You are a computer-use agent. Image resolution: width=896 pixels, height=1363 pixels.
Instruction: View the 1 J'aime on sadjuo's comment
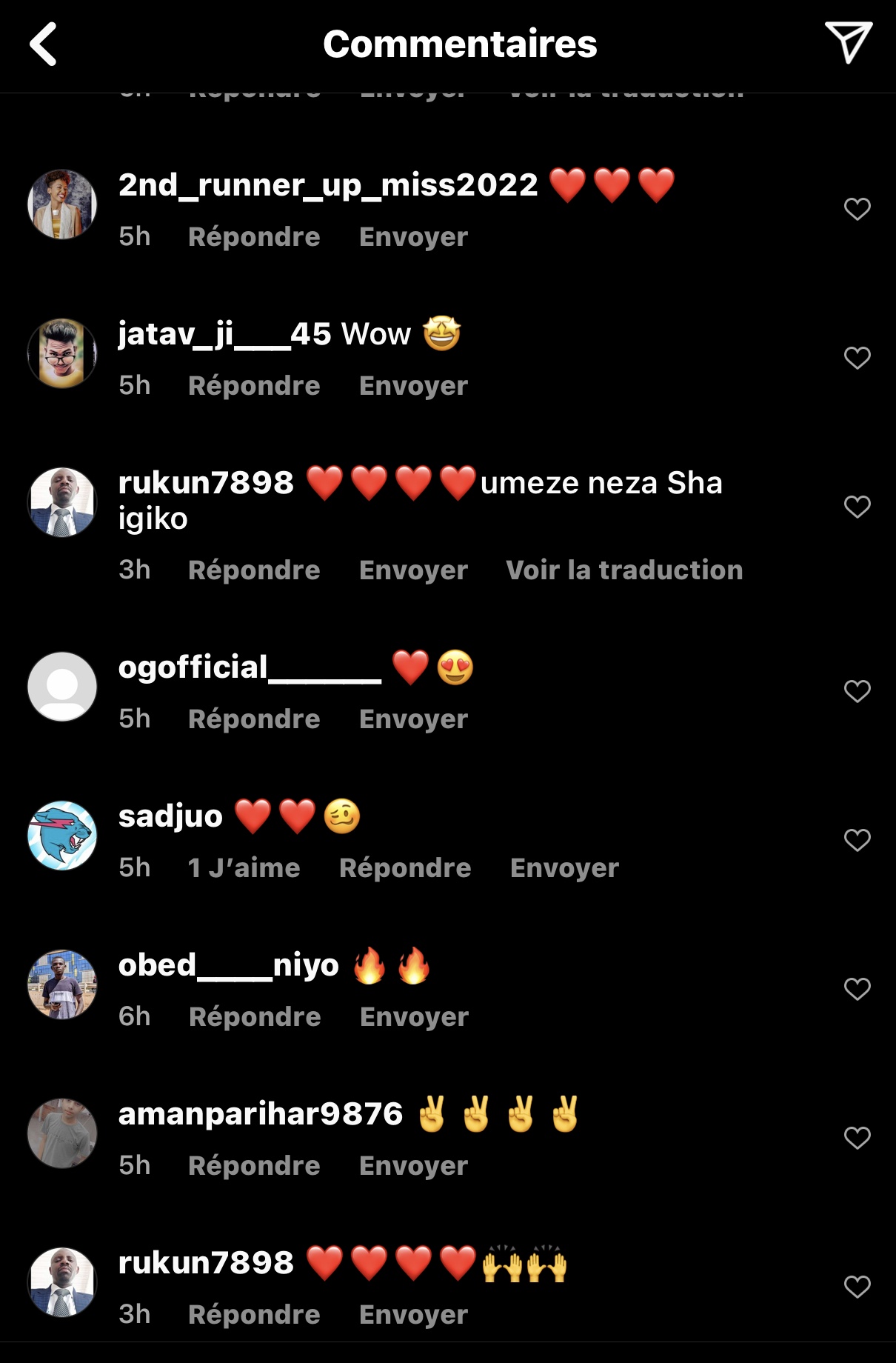[244, 868]
